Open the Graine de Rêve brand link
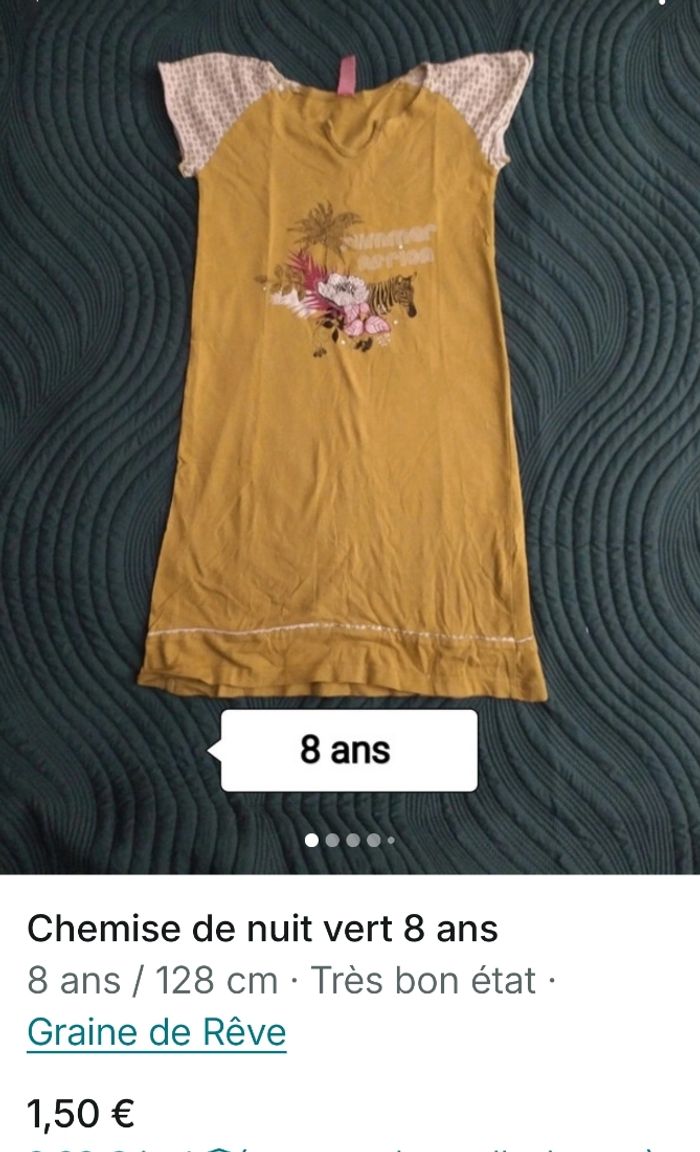Viewport: 700px width, 1152px height. pos(157,1032)
